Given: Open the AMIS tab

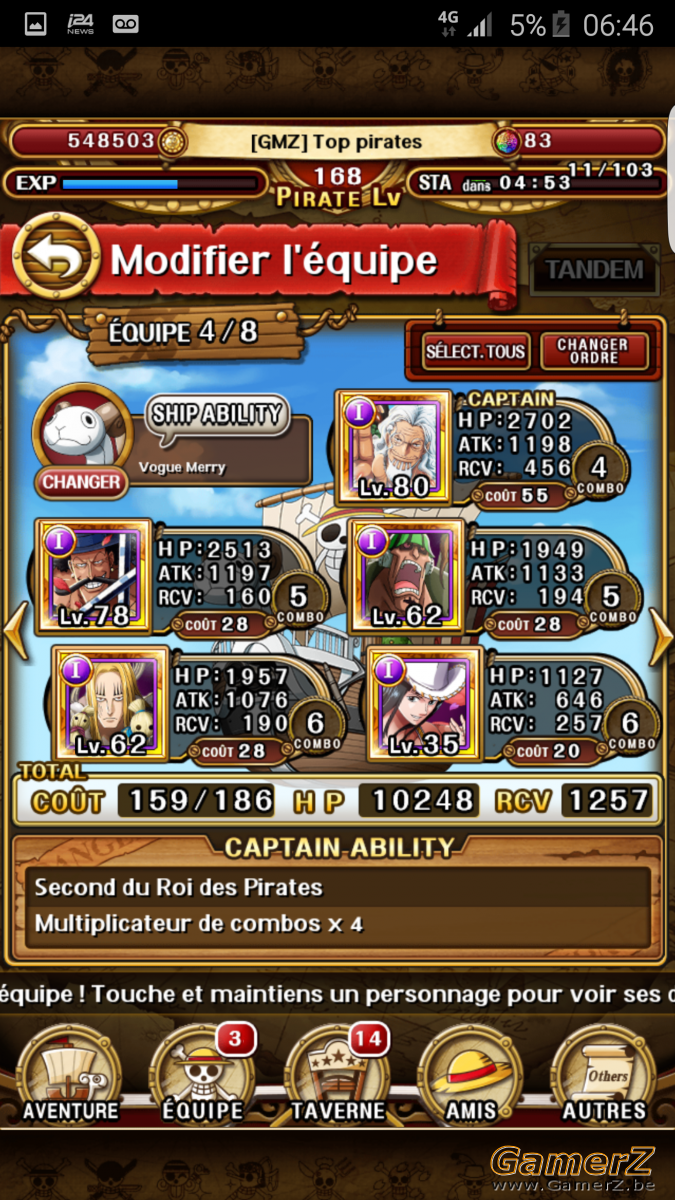Looking at the screenshot, I should (471, 1075).
